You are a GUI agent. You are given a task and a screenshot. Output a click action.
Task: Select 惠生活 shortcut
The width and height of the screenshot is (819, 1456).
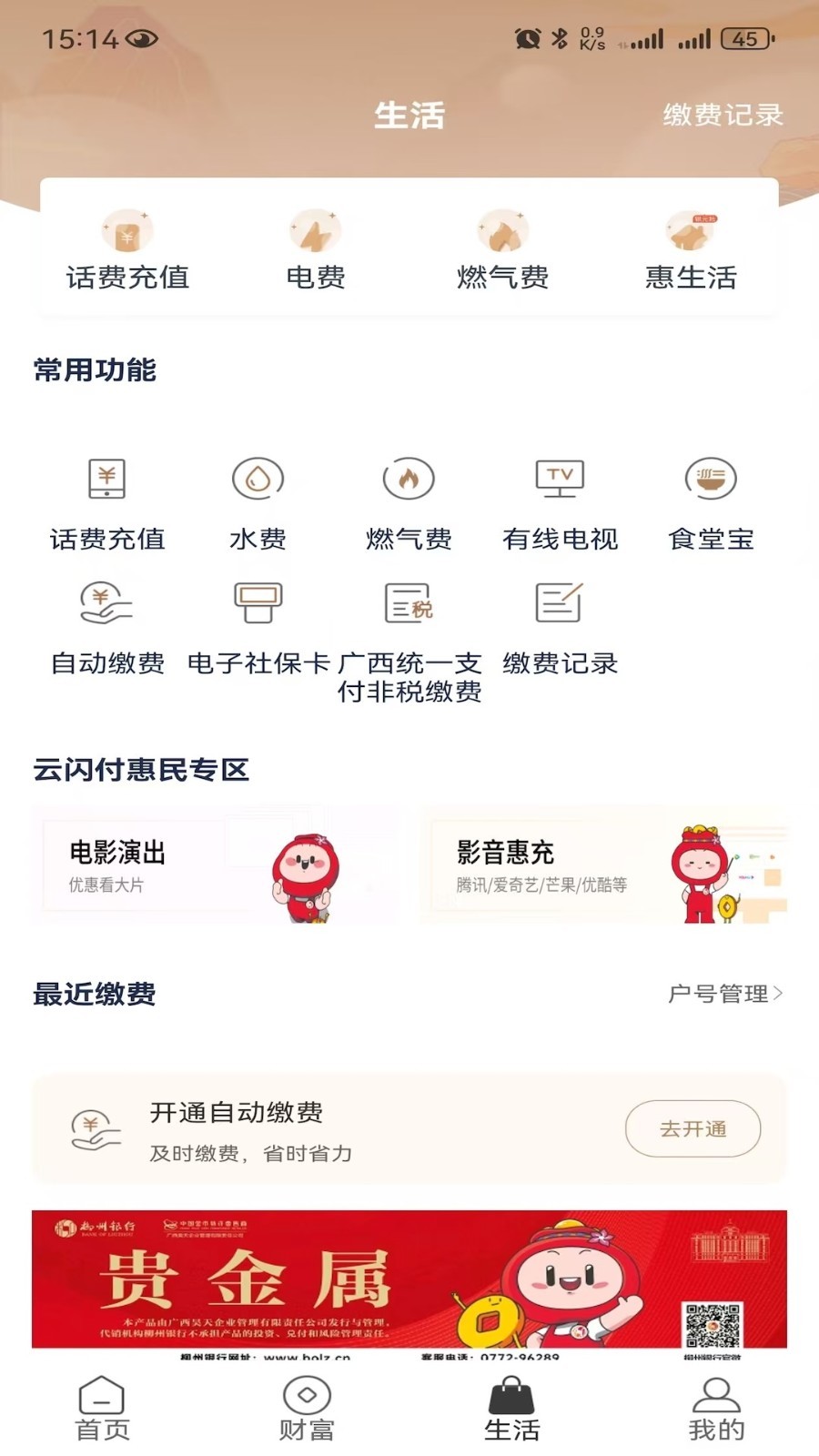(691, 250)
